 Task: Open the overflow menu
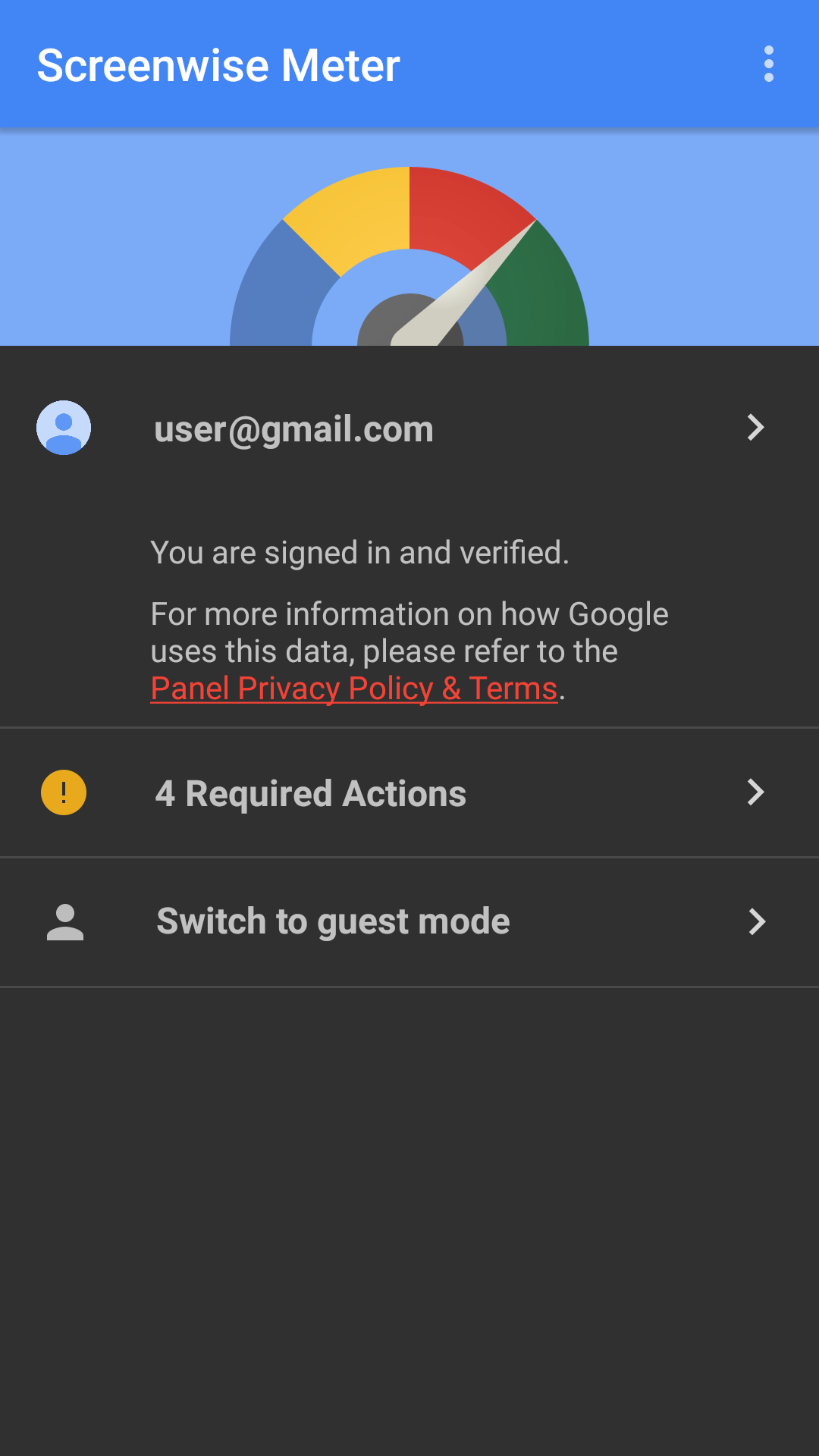(768, 64)
